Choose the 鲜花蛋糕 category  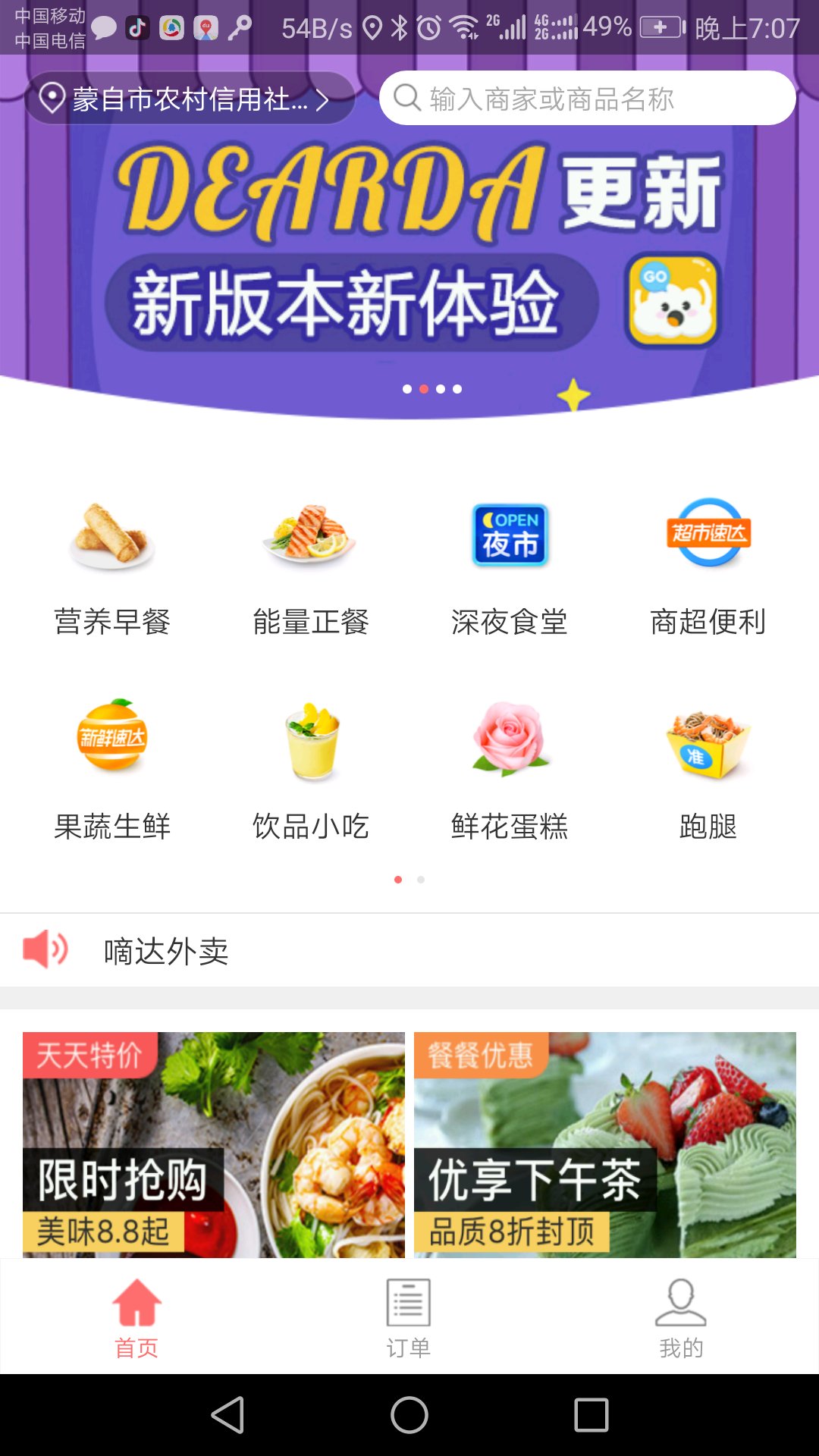[510, 770]
